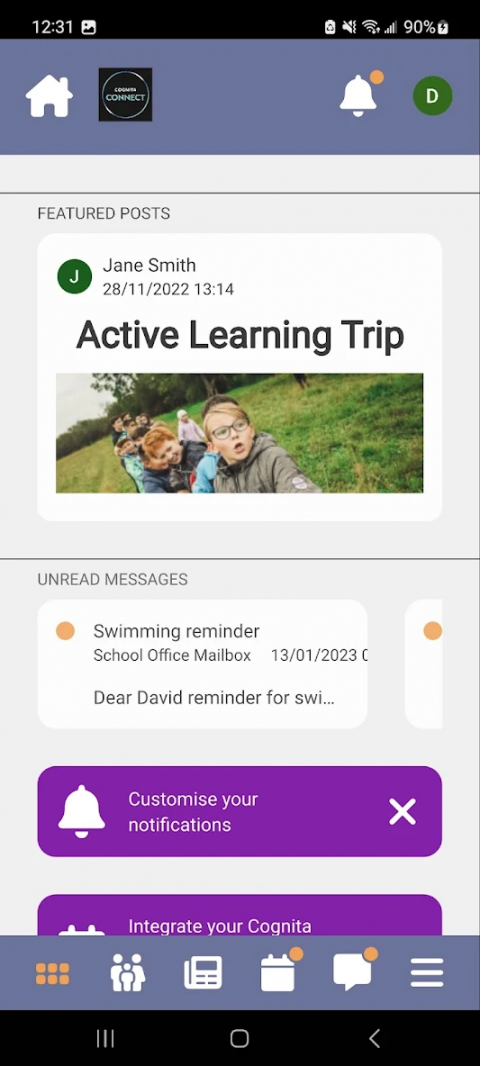Image resolution: width=480 pixels, height=1066 pixels.
Task: Open the Active Learning Trip featured post
Action: 239,377
